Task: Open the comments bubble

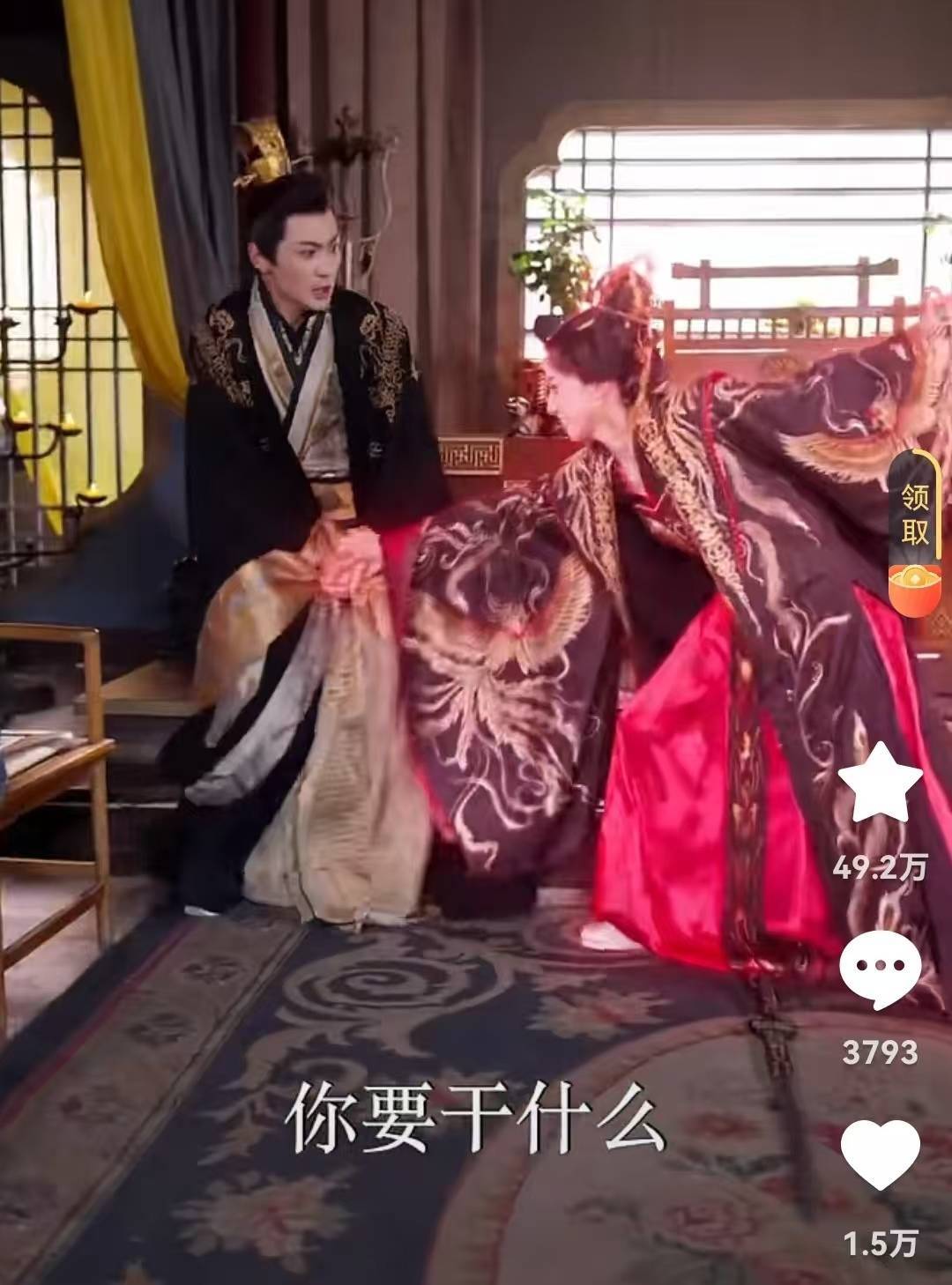Action: (x=880, y=969)
